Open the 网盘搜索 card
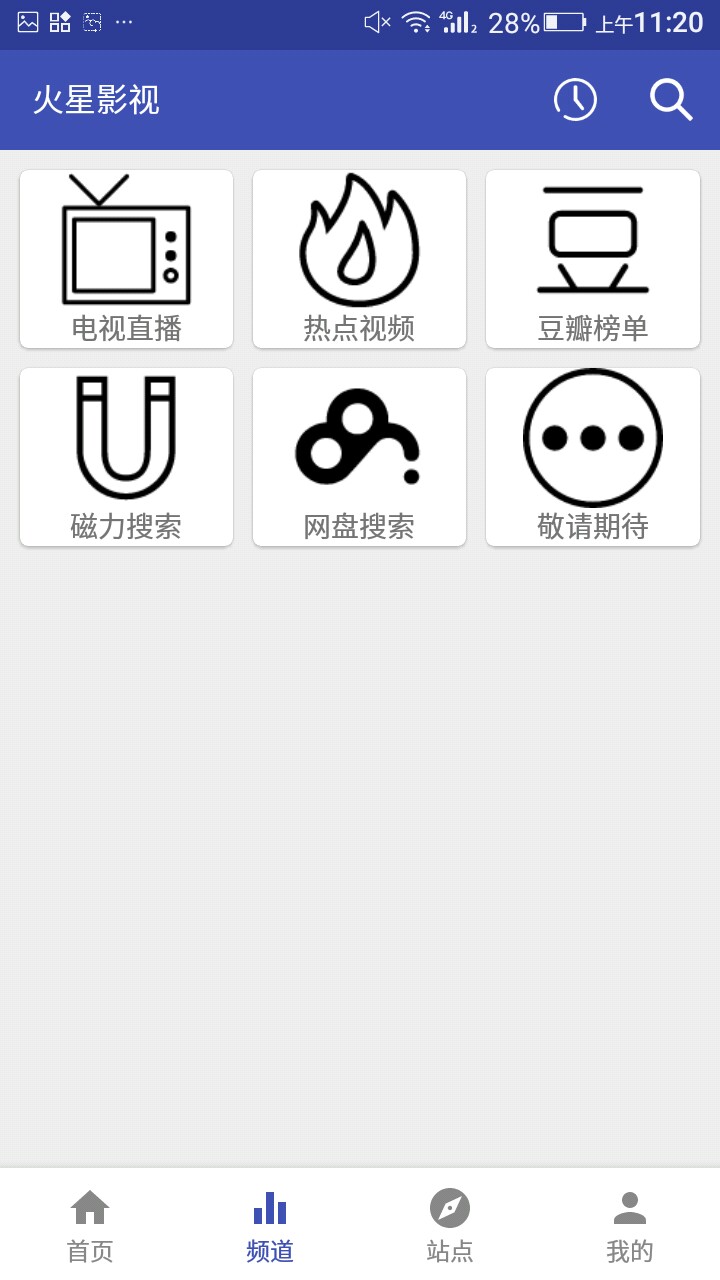720x1280 pixels. [x=359, y=457]
